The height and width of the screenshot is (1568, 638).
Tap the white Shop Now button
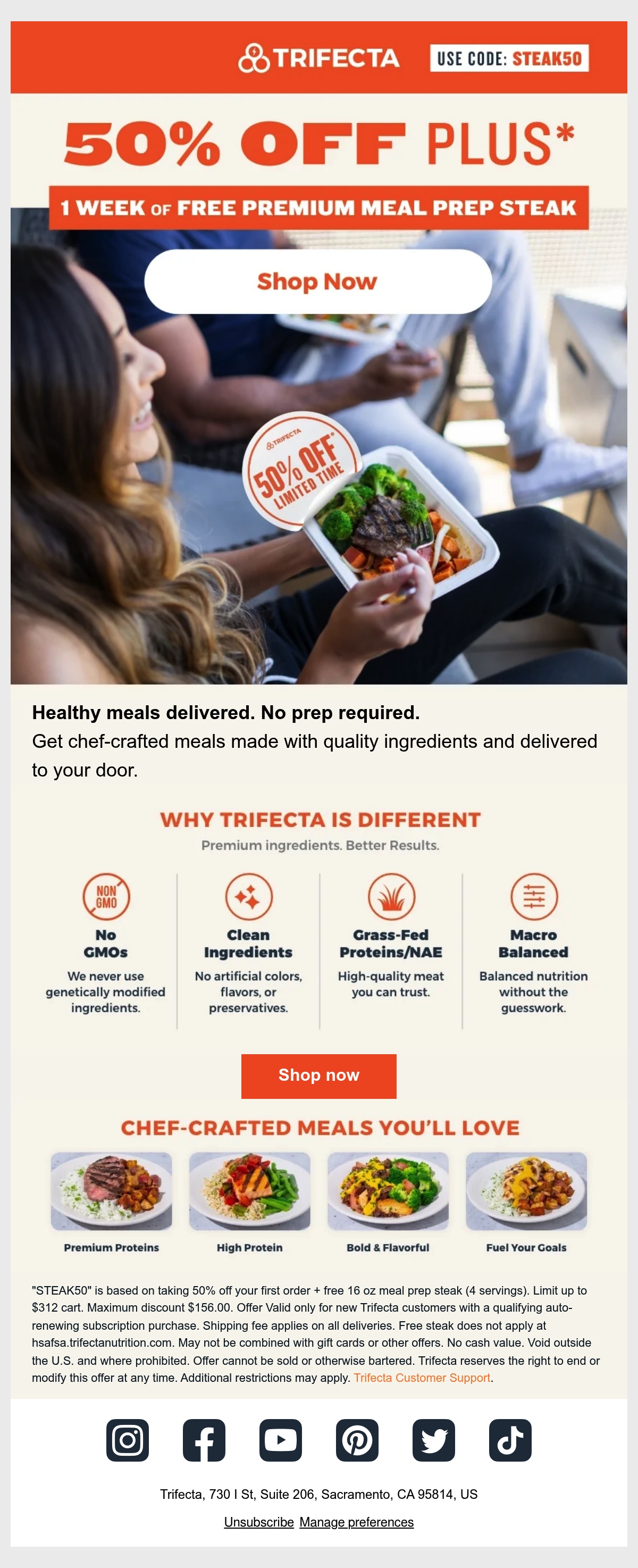click(x=318, y=281)
